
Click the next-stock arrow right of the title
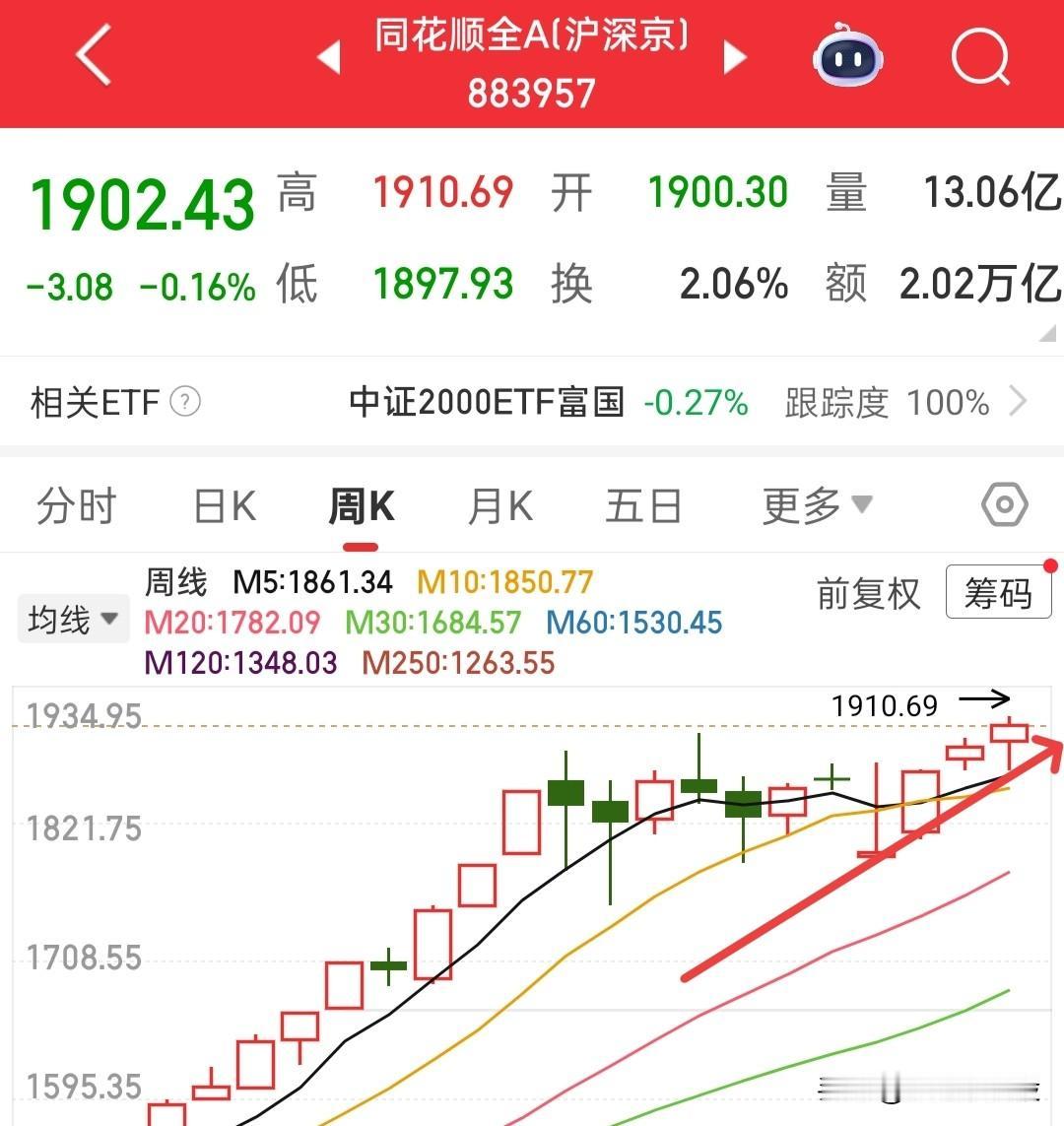pos(735,59)
